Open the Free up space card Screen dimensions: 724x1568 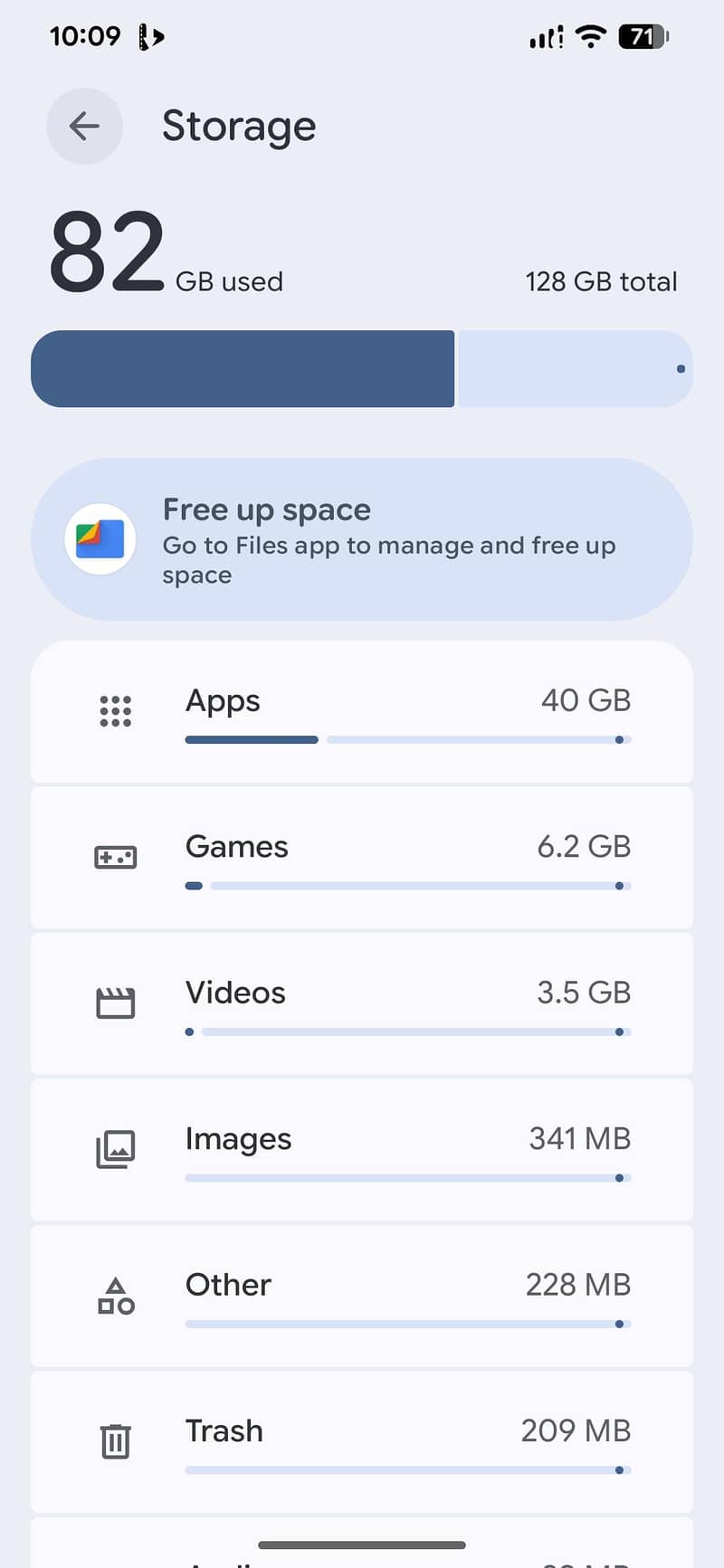pyautogui.click(x=362, y=539)
